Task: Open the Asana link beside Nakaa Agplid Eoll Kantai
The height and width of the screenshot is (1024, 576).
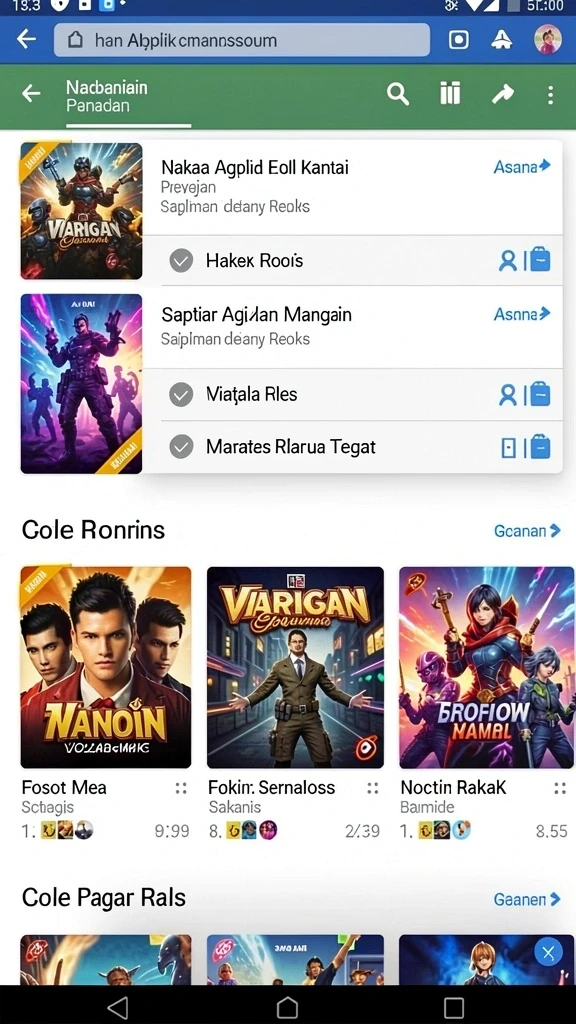Action: (522, 167)
